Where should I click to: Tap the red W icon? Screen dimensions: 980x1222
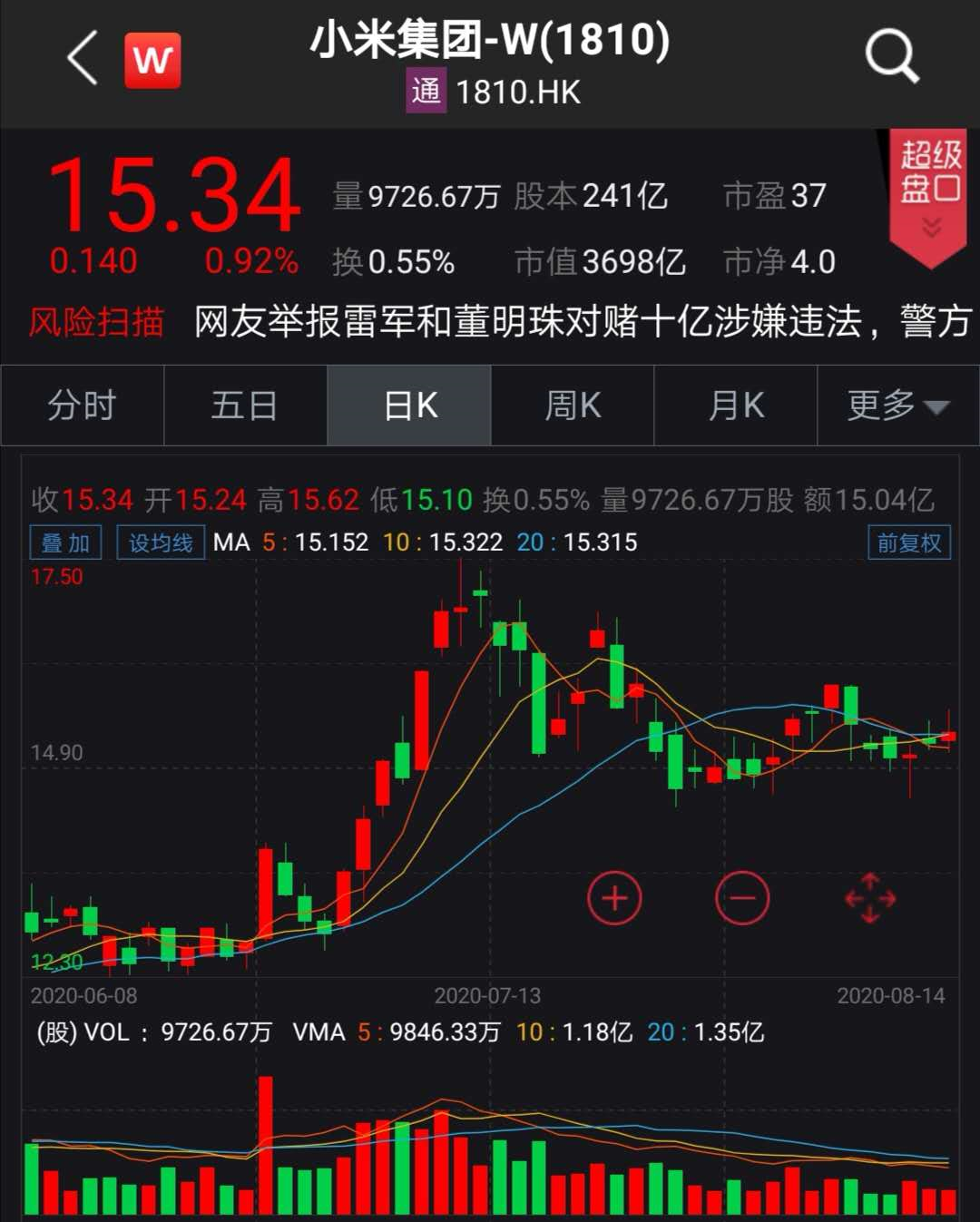pos(152,61)
